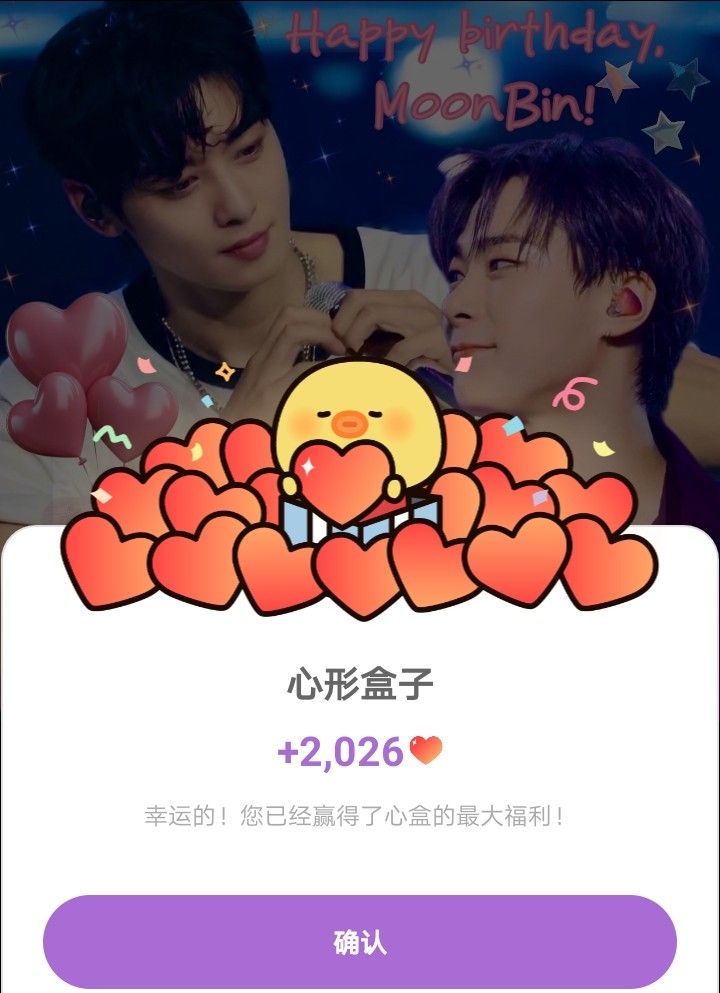Tap the purple 确认 button
Viewport: 720px width, 993px height.
(360, 942)
